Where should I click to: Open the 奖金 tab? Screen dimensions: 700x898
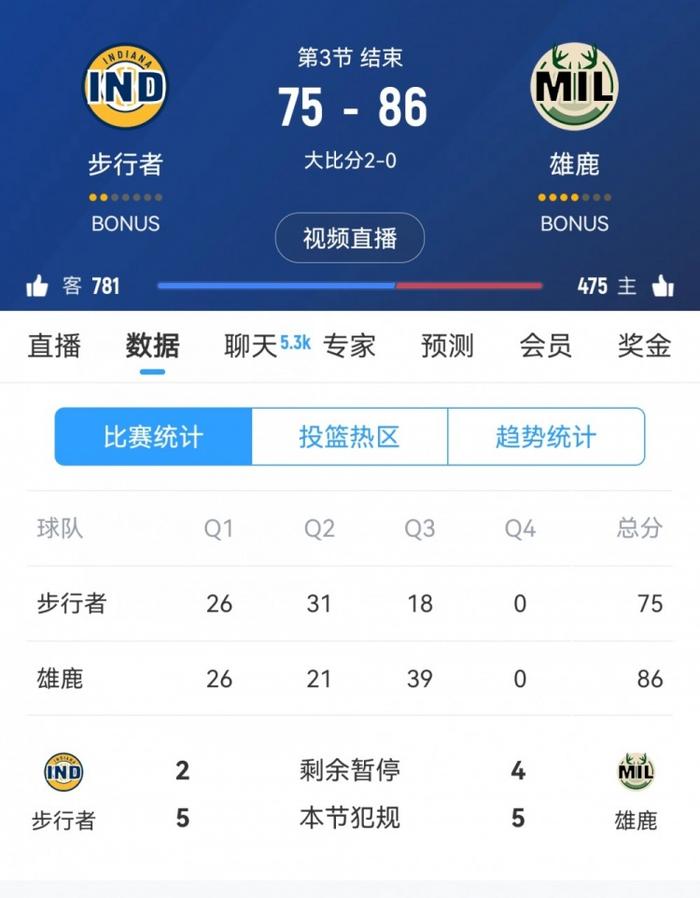[644, 346]
